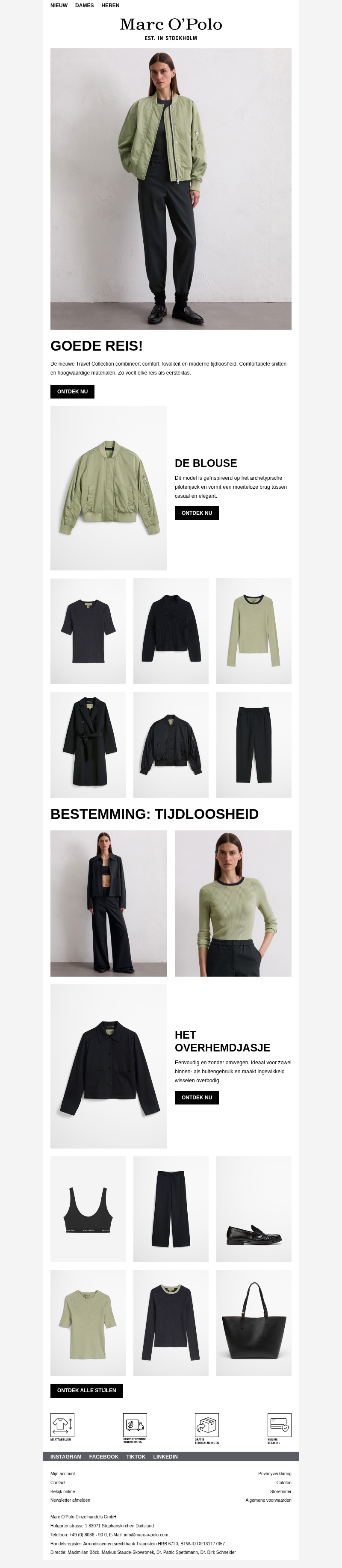Tap ONTDEK NU beside De Blouse
This screenshot has width=342, height=1568.
coord(197,513)
